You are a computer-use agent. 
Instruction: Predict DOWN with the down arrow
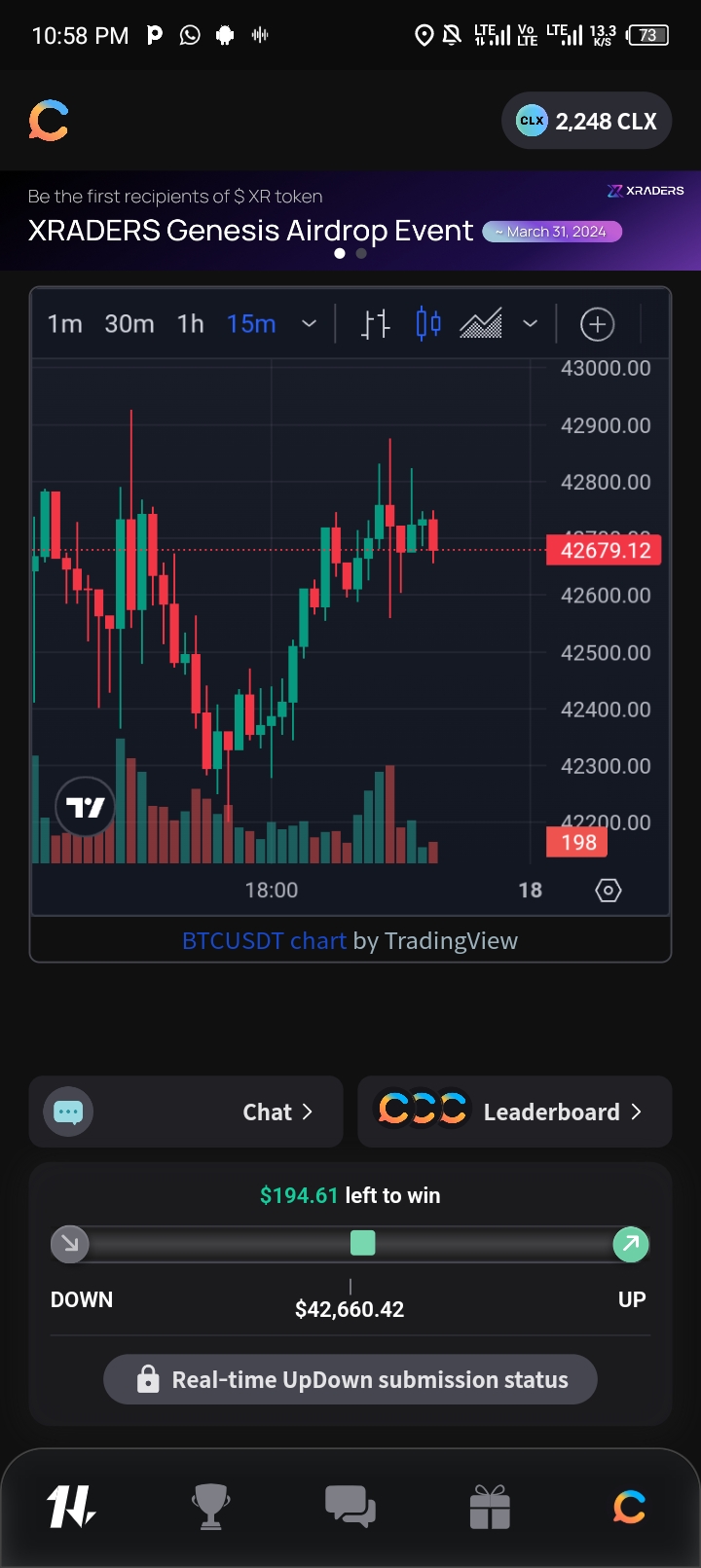tap(70, 1243)
